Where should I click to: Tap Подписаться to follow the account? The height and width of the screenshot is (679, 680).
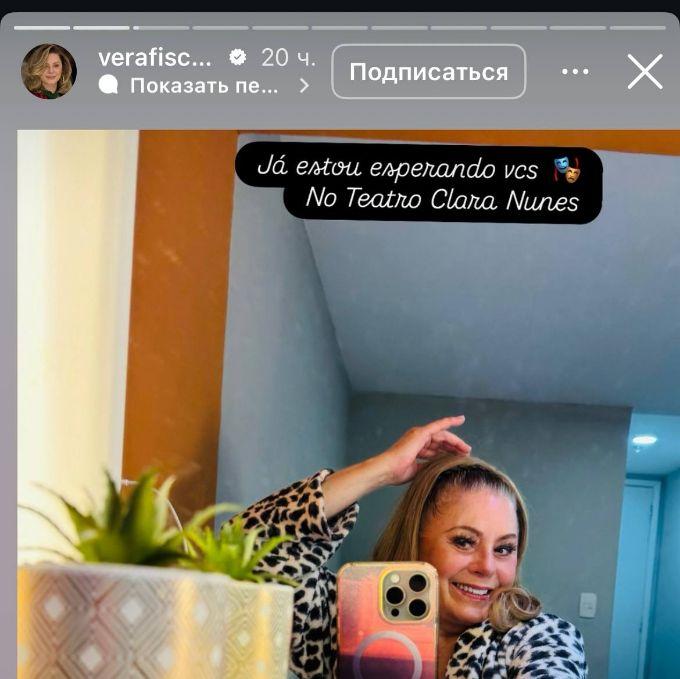tap(428, 72)
